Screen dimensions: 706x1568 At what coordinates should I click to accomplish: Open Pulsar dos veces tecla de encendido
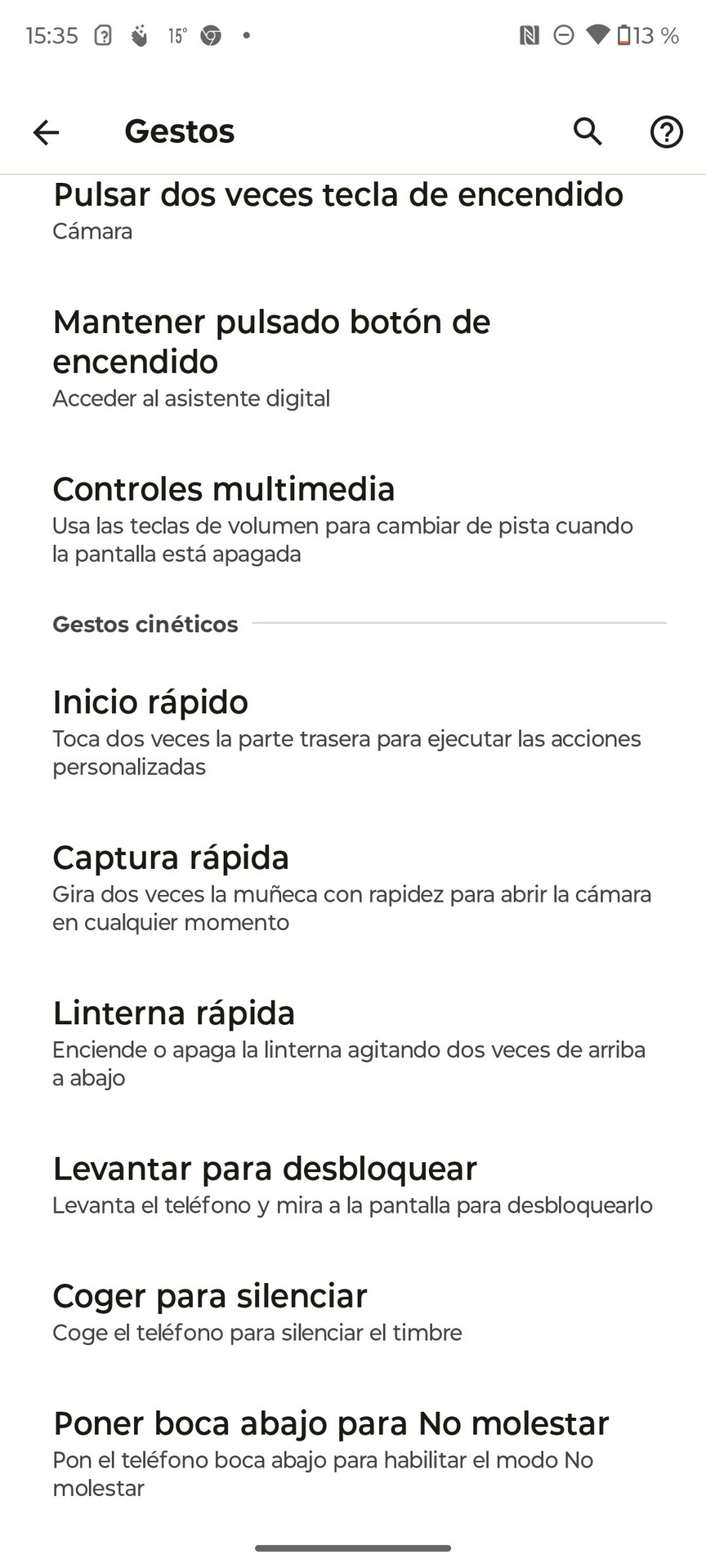[353, 212]
